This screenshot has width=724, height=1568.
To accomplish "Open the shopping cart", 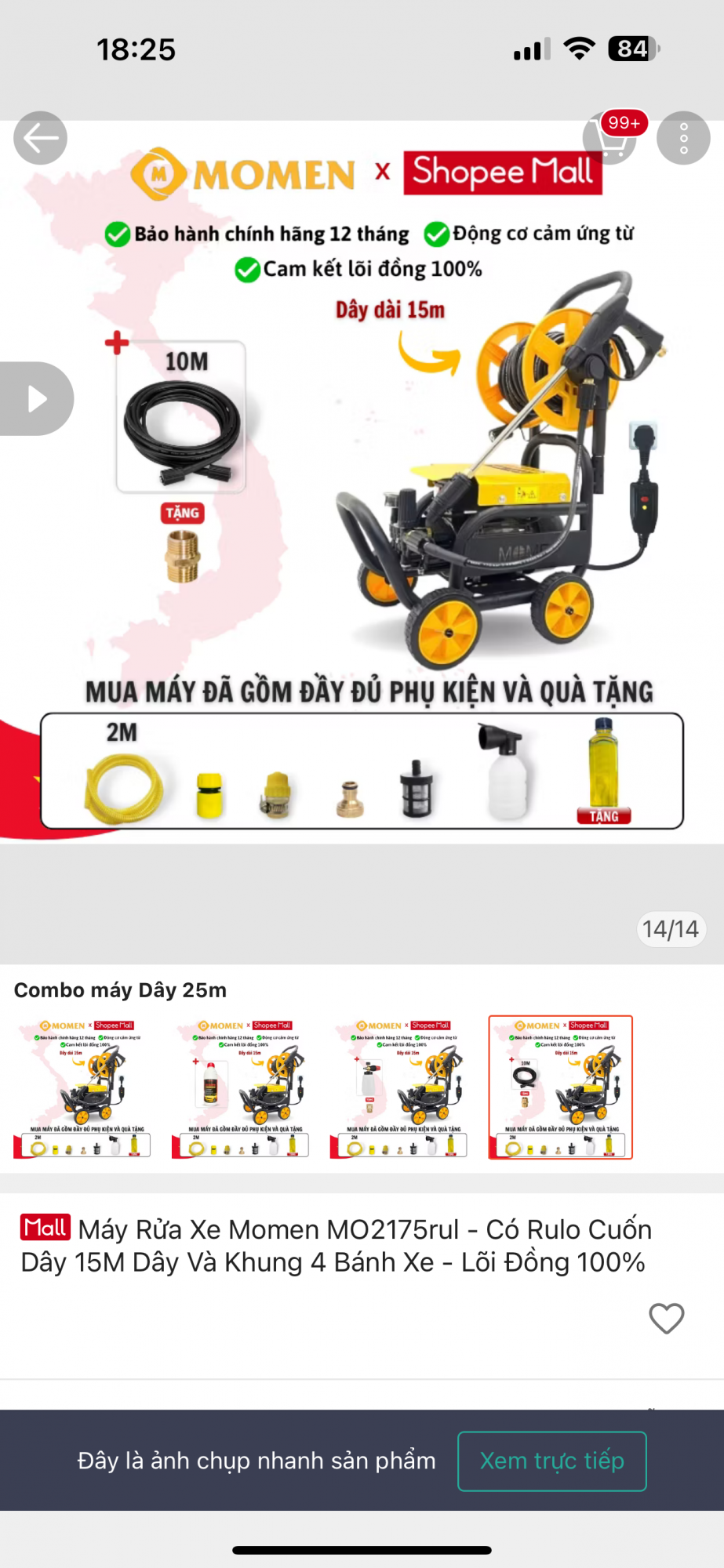I will pyautogui.click(x=610, y=140).
